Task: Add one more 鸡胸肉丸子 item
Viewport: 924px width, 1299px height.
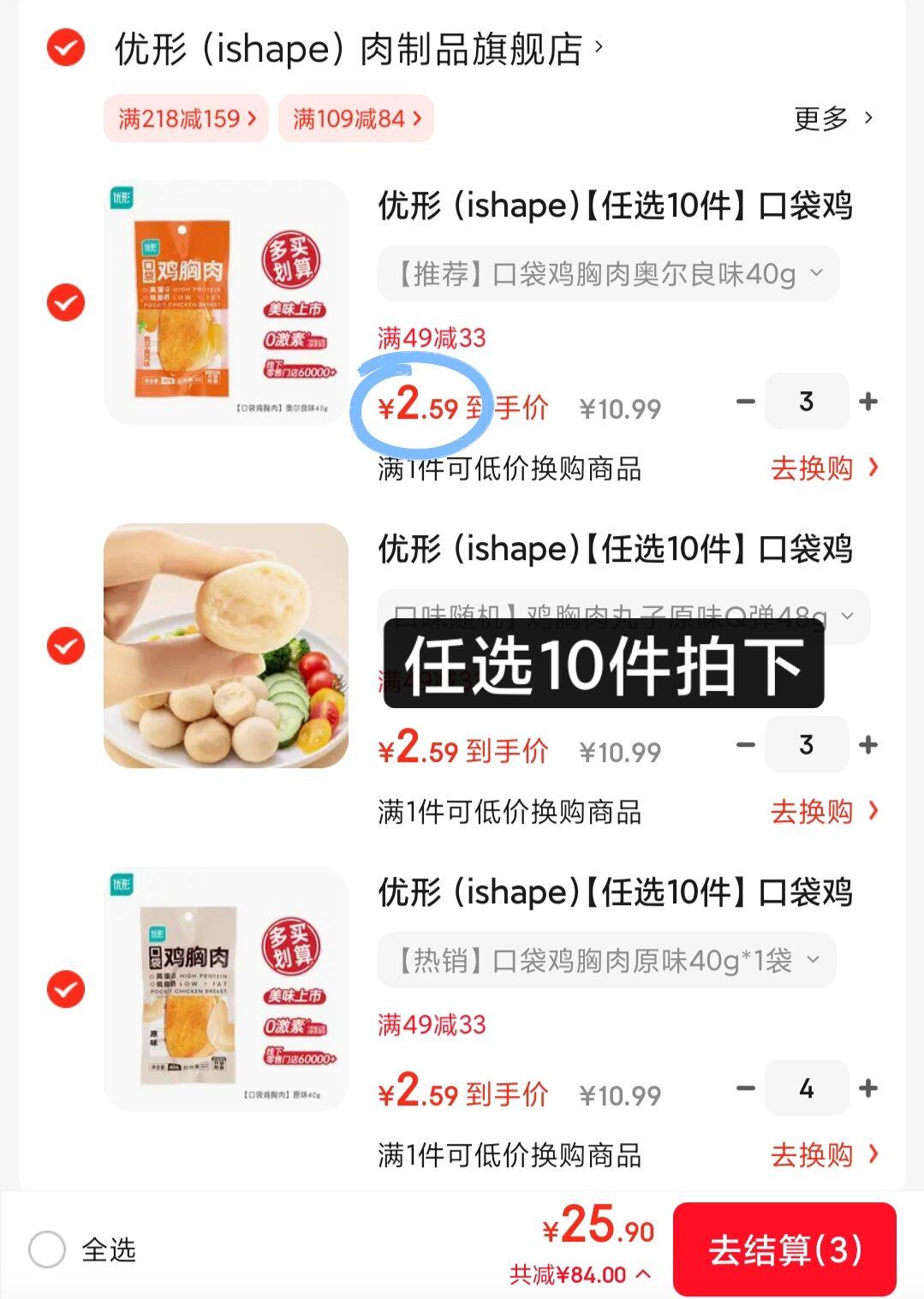Action: point(868,745)
